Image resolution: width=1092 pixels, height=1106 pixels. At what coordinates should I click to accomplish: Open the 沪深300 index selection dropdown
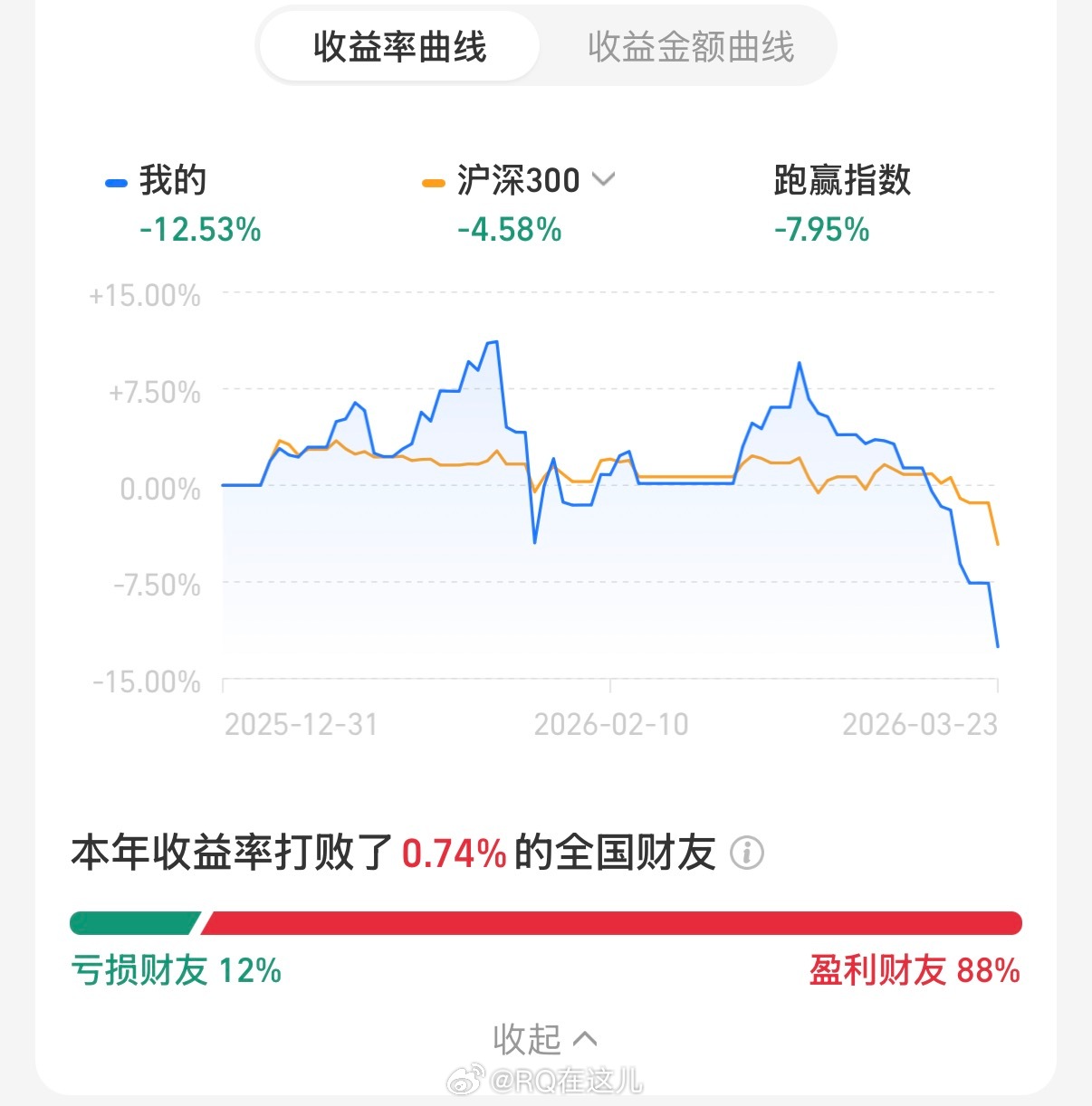pyautogui.click(x=604, y=179)
